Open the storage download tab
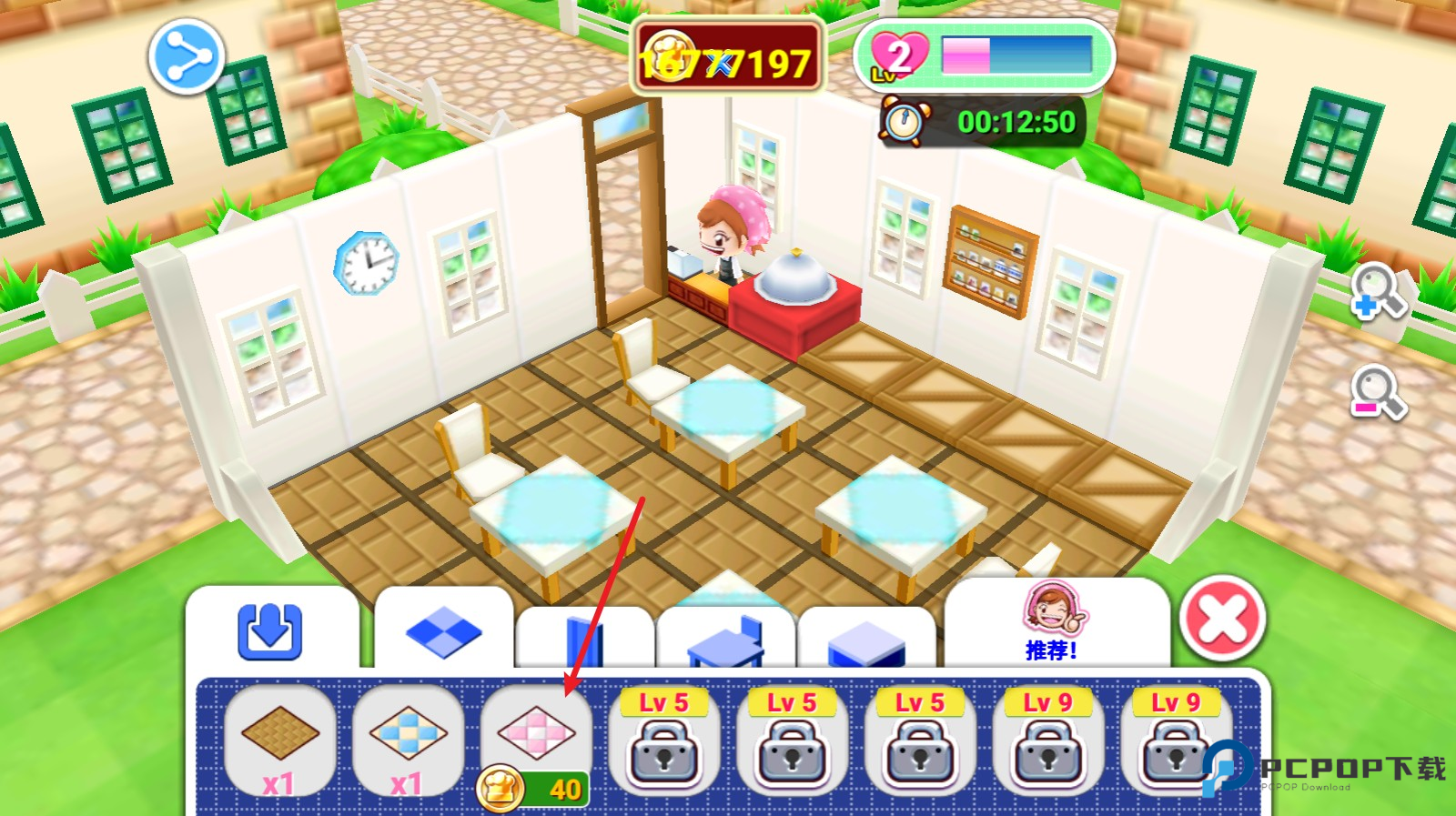1456x816 pixels. (269, 630)
